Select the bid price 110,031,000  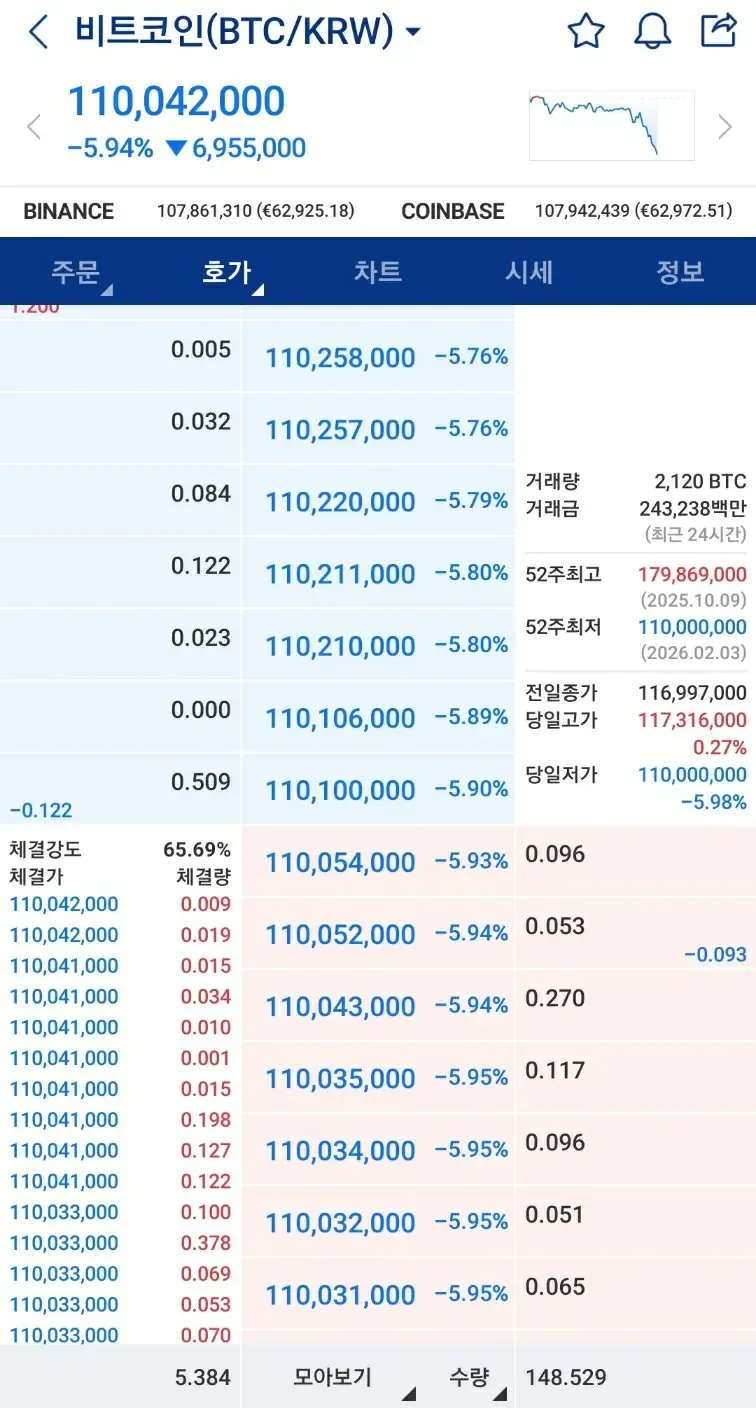pyautogui.click(x=340, y=1294)
